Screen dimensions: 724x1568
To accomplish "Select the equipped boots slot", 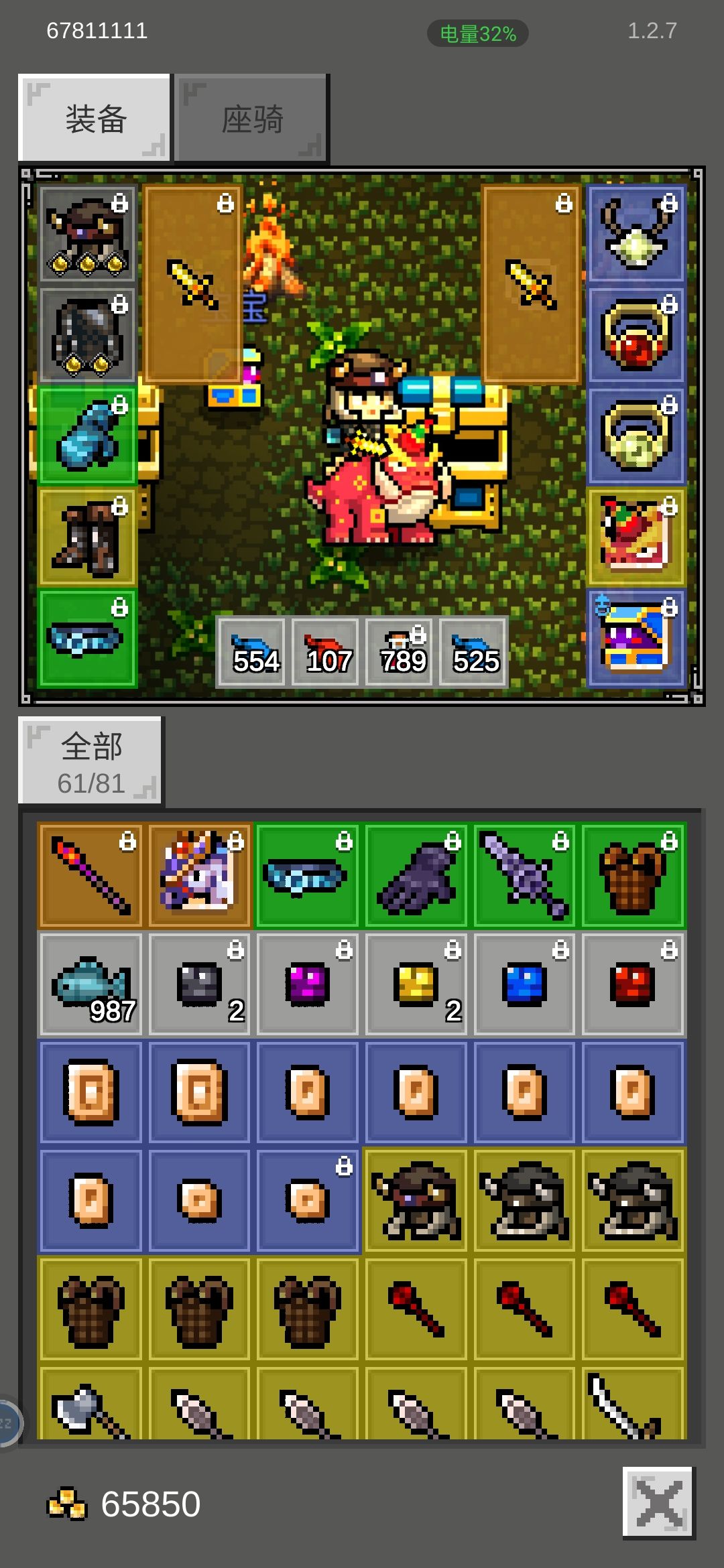I will pyautogui.click(x=88, y=537).
